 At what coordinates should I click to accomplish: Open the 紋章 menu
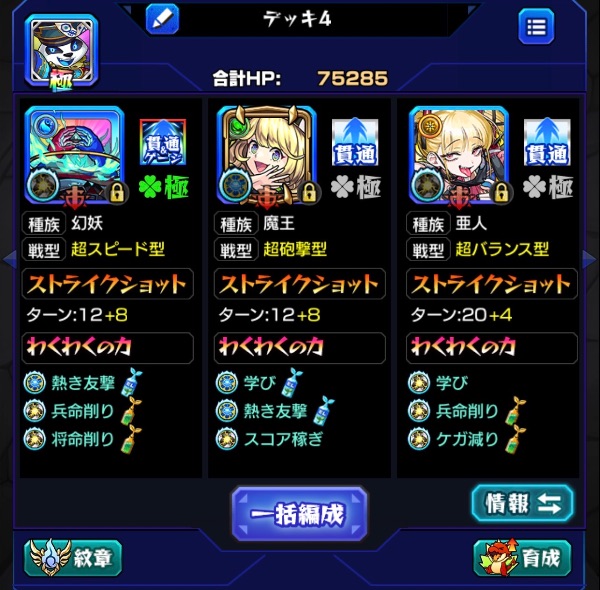(x=73, y=558)
